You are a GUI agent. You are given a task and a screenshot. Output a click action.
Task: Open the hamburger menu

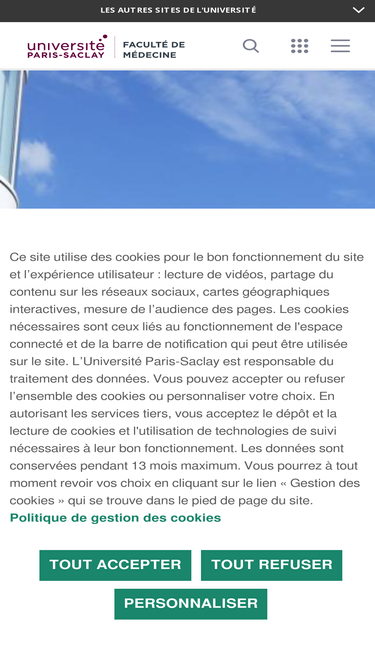(x=341, y=46)
